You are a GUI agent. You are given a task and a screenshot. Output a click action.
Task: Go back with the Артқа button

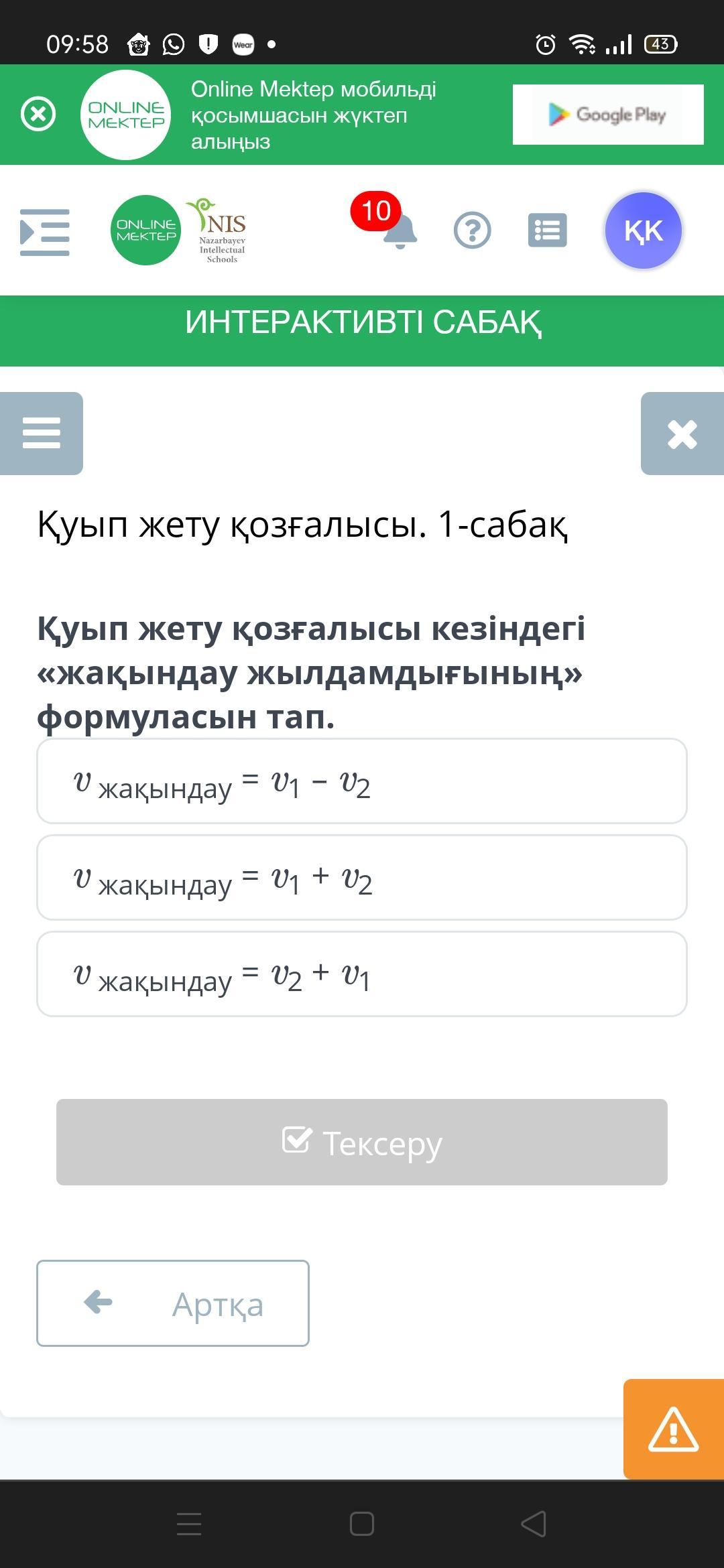click(x=173, y=1303)
